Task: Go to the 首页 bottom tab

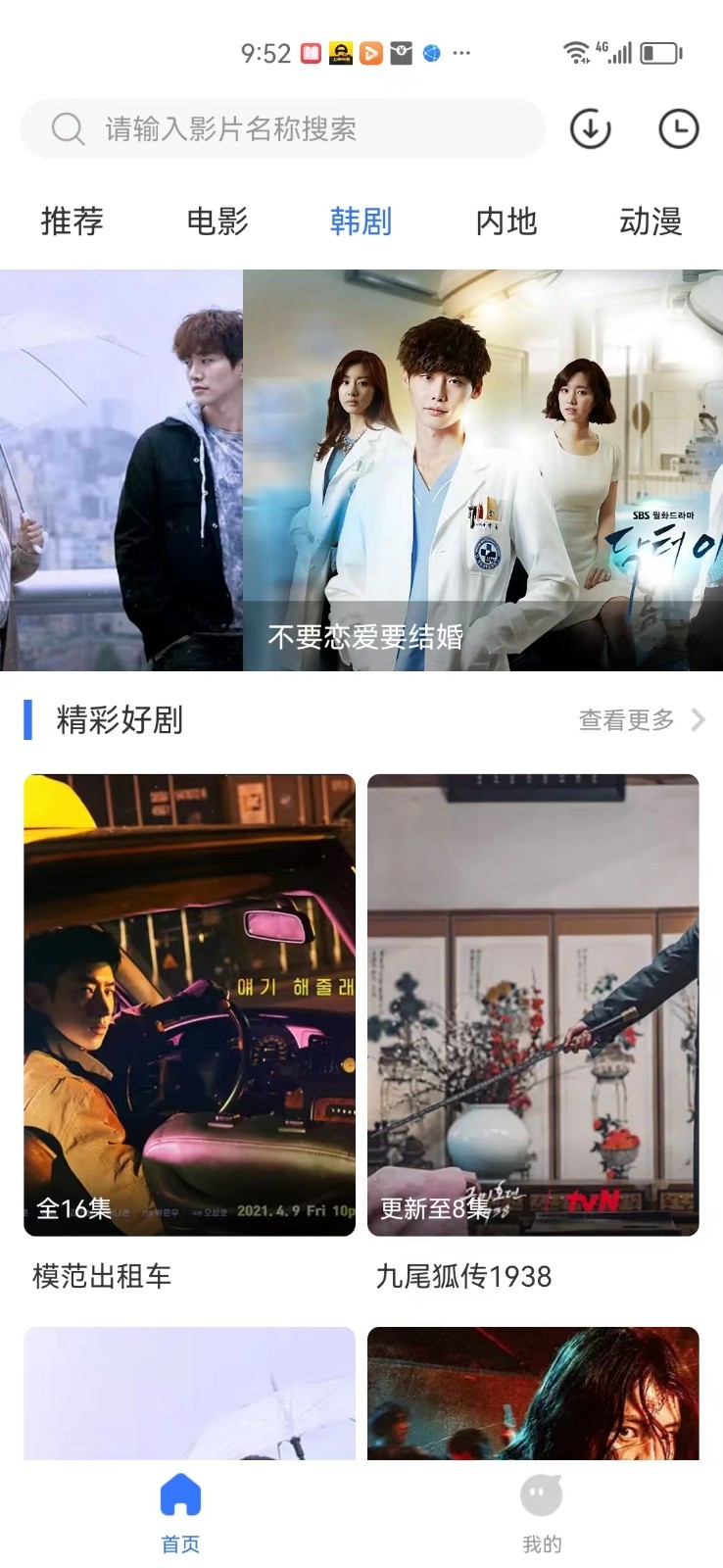Action: click(x=180, y=1513)
